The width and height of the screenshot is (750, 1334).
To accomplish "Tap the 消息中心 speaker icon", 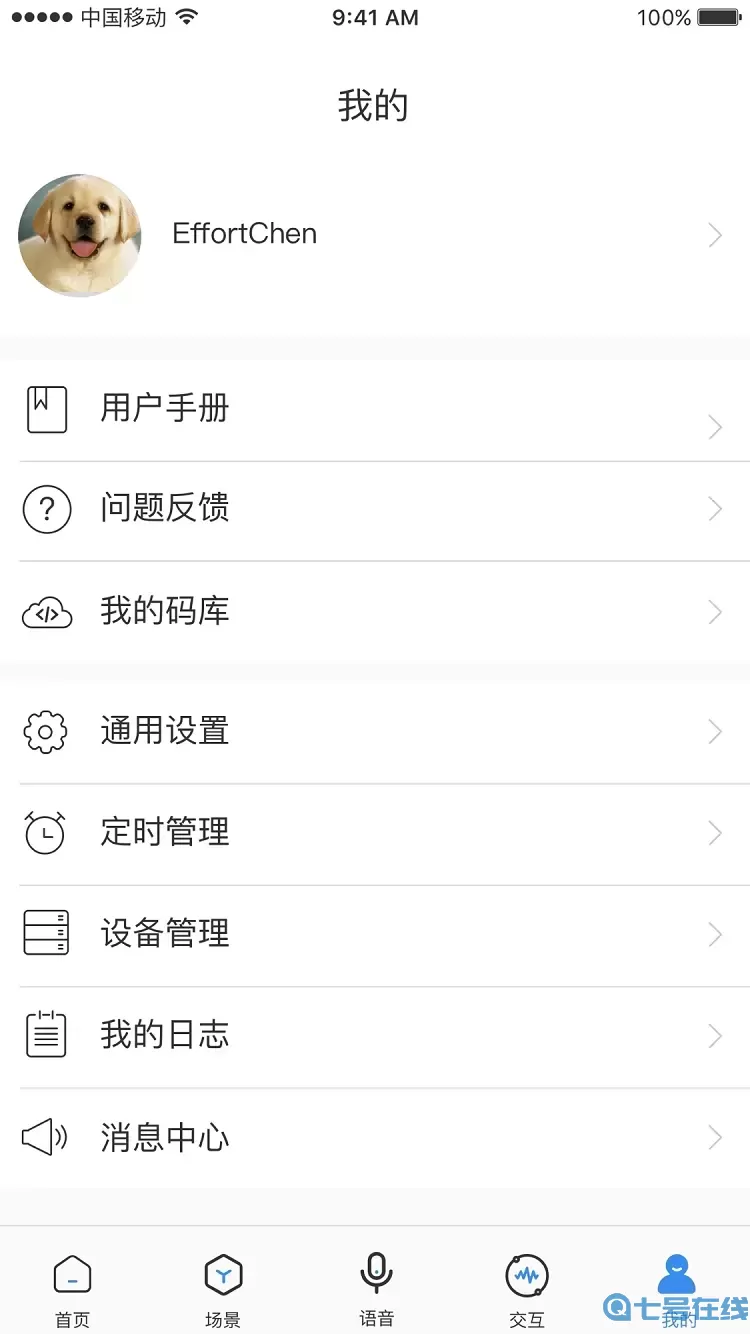I will point(45,1137).
